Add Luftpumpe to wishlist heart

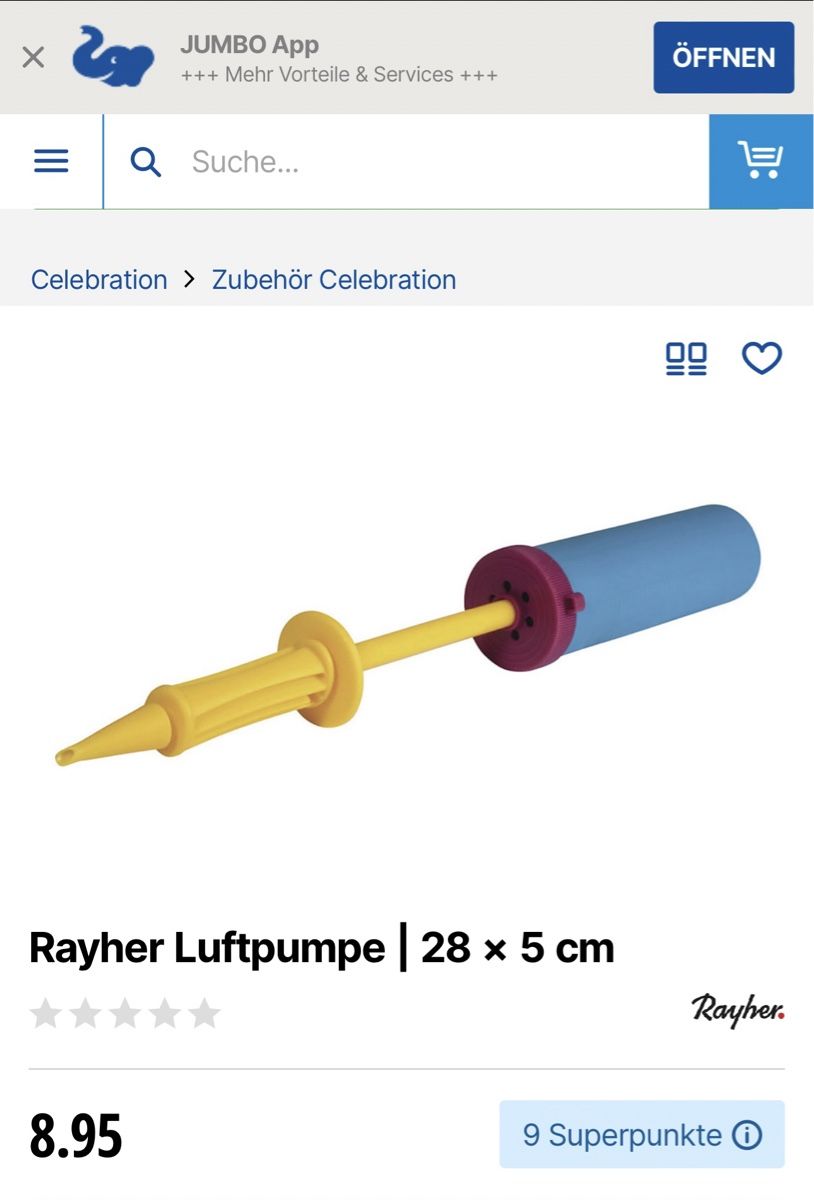tap(761, 358)
